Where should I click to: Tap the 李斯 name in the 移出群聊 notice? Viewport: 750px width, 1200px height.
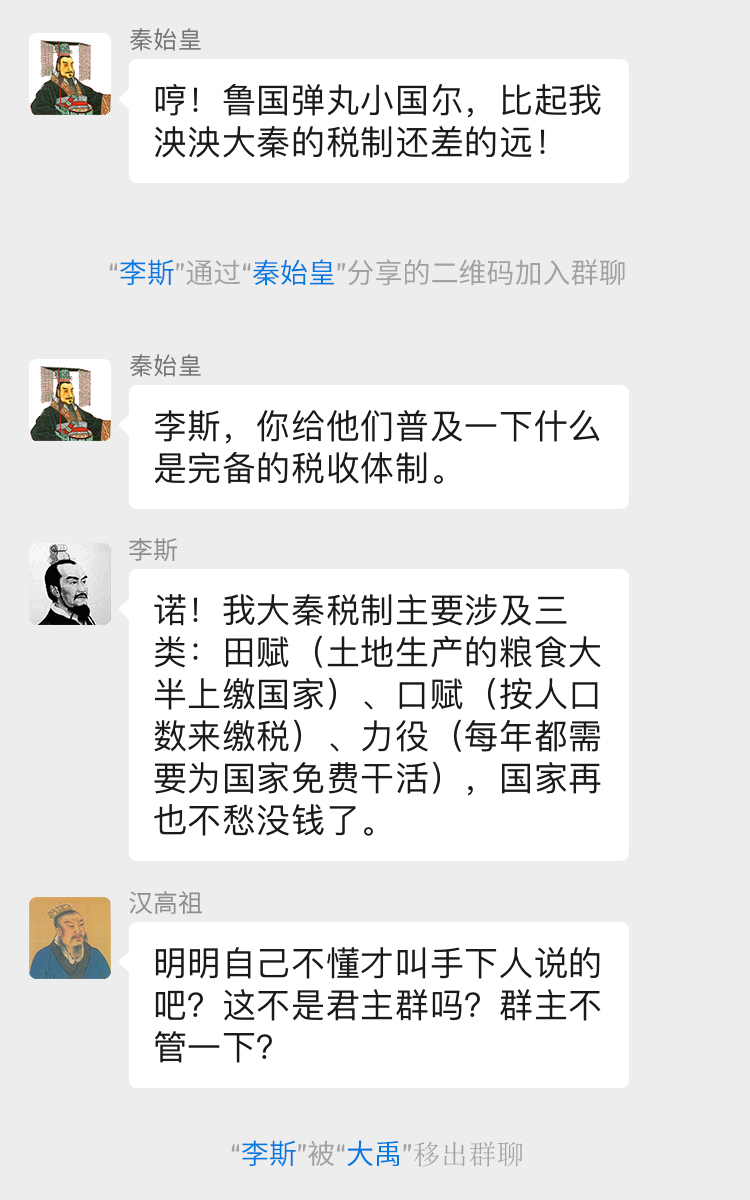click(x=269, y=1155)
